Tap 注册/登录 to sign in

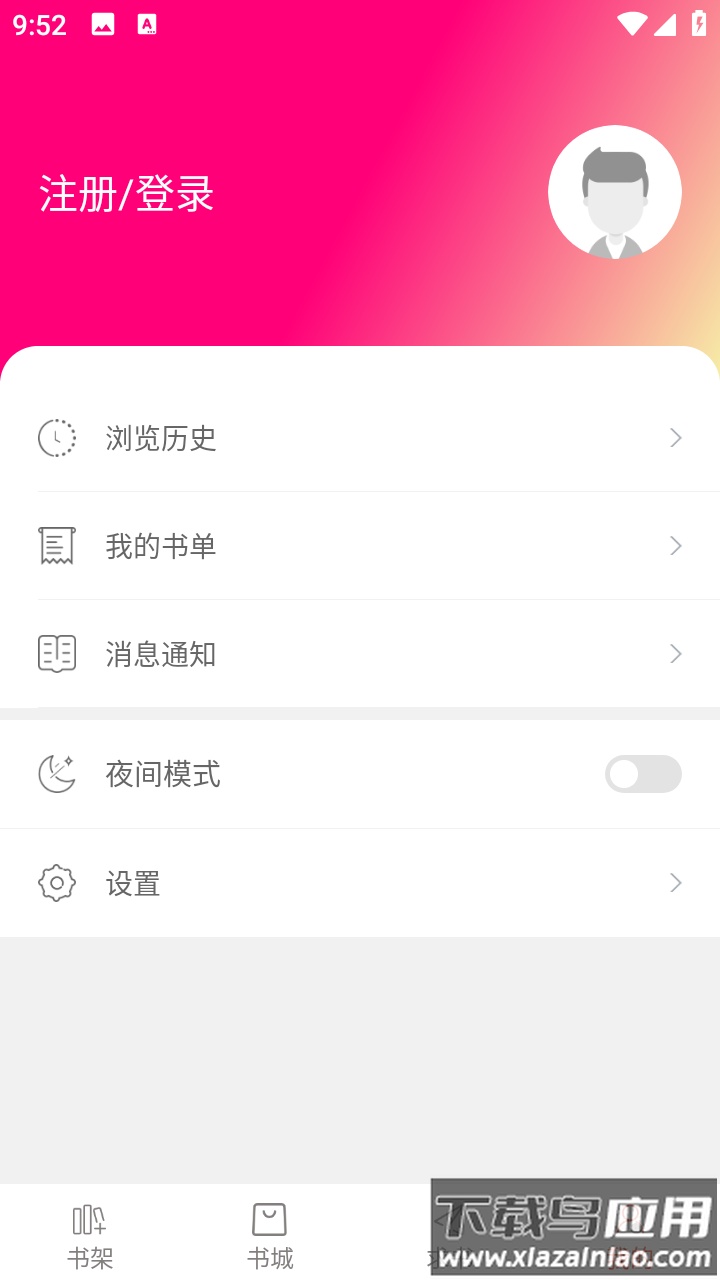pos(126,193)
